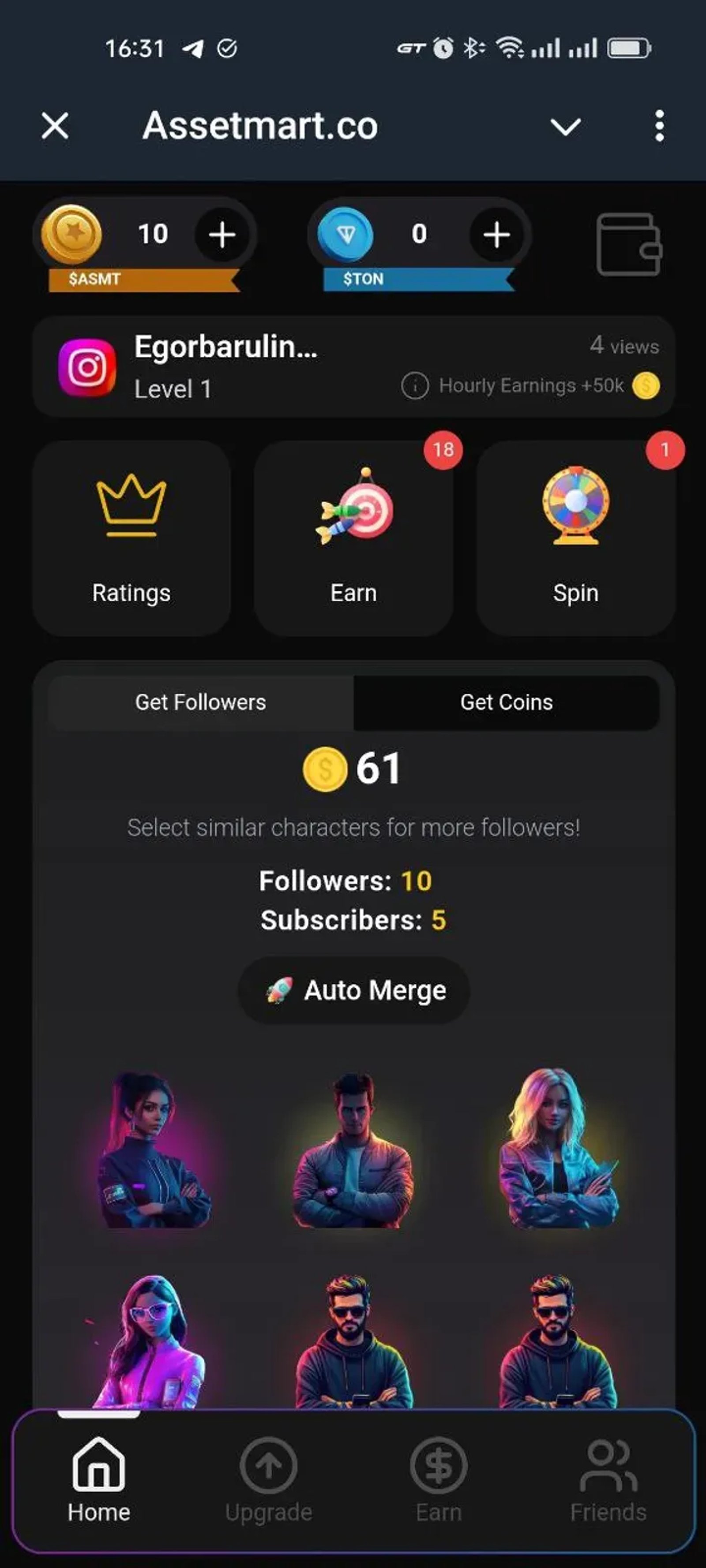Go to the Home tab
This screenshot has width=706, height=1568.
point(99,1478)
